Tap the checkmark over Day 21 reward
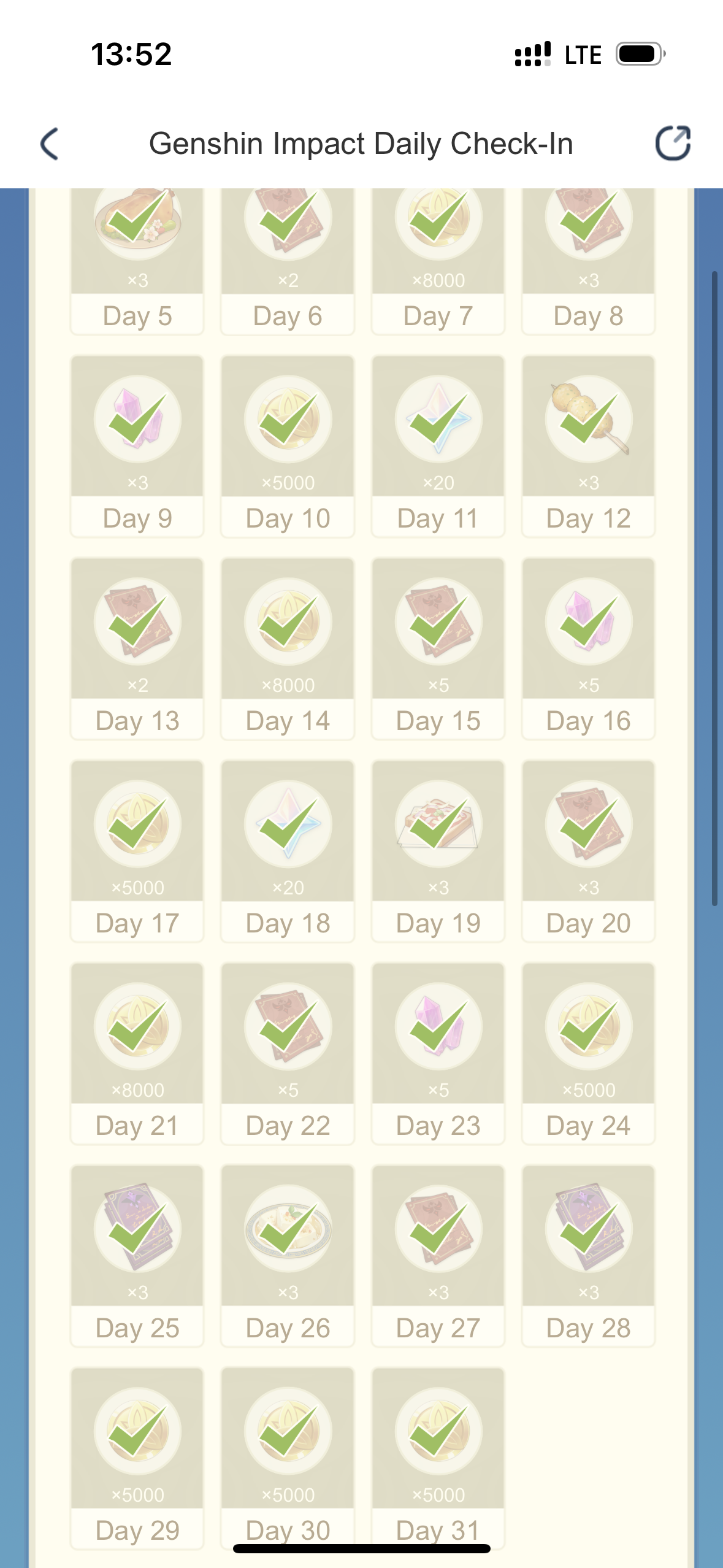The width and height of the screenshot is (723, 1568). click(x=136, y=1026)
